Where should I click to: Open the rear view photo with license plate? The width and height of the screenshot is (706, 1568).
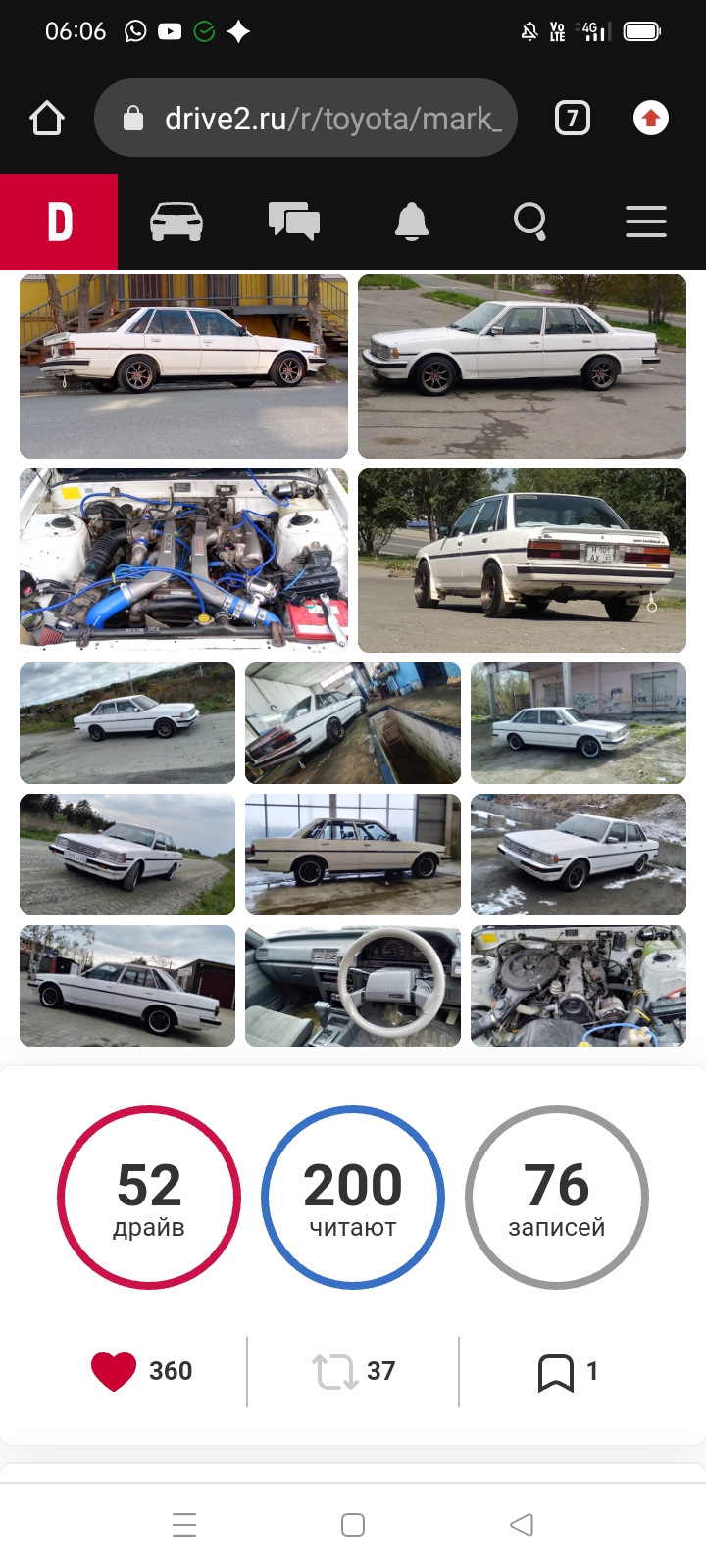(x=522, y=560)
